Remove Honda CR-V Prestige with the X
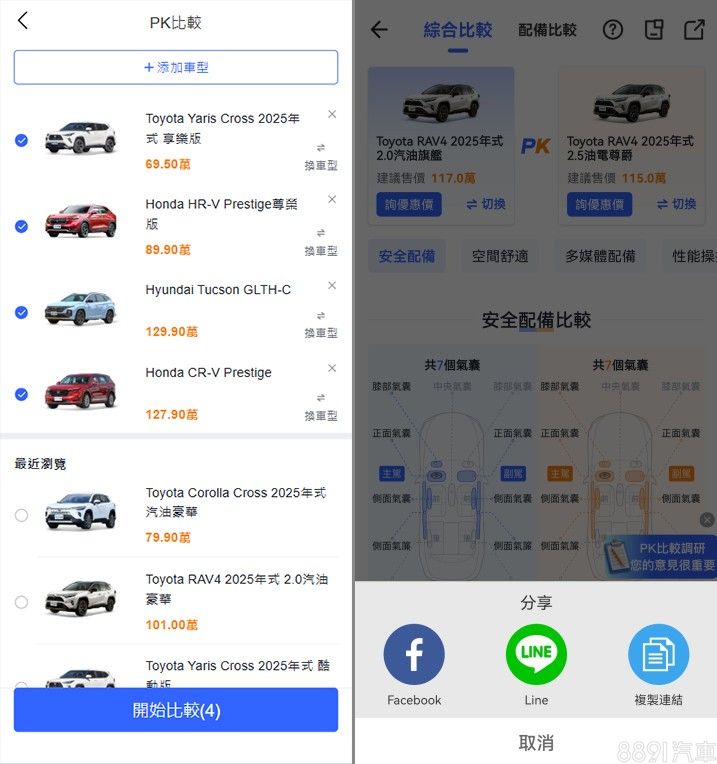Viewport: 717px width, 764px height. (332, 369)
